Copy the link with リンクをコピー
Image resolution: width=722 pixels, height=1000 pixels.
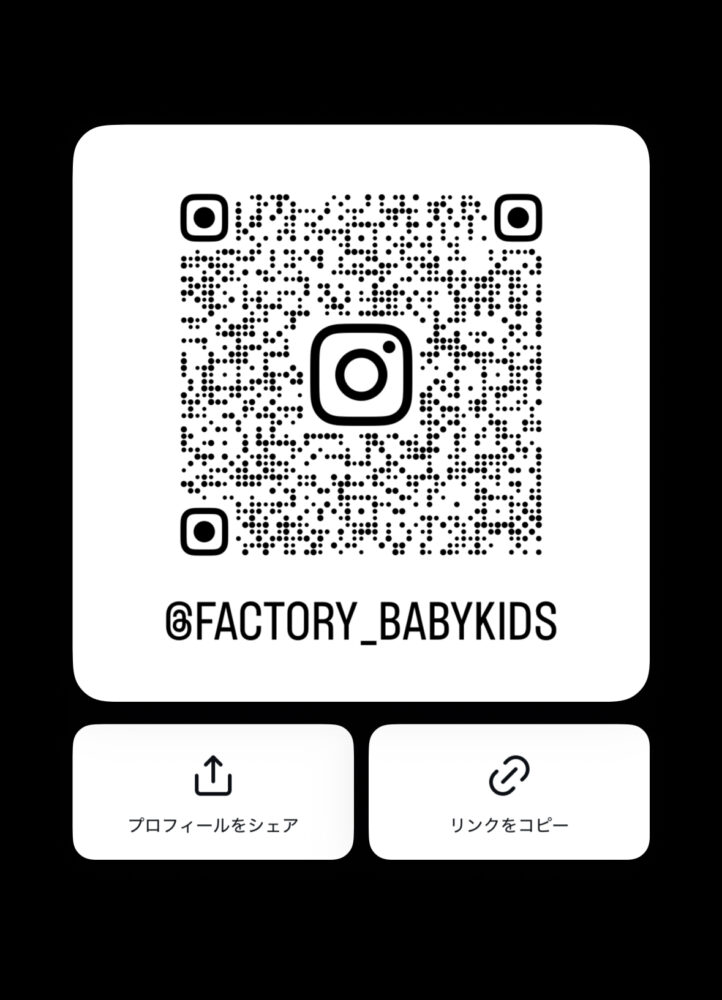click(509, 792)
